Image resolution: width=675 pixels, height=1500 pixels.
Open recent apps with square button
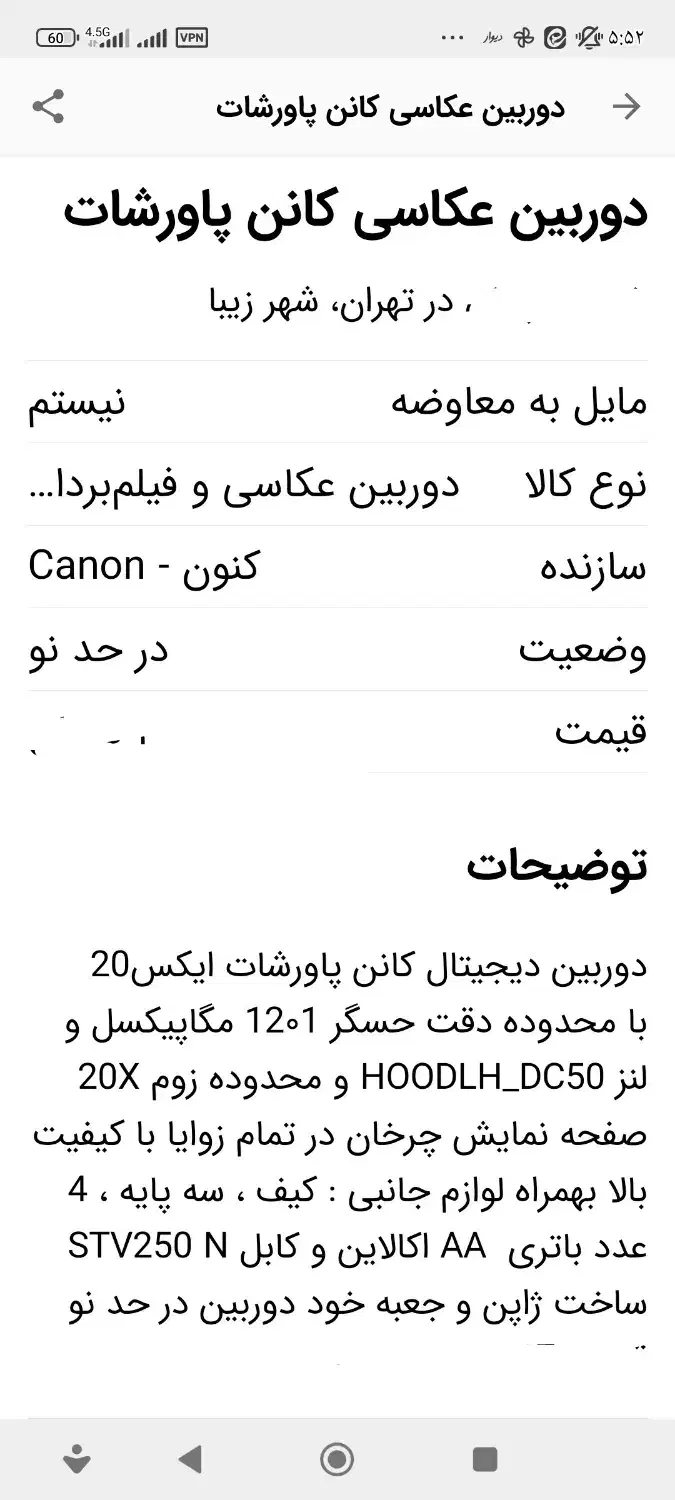coord(485,1459)
